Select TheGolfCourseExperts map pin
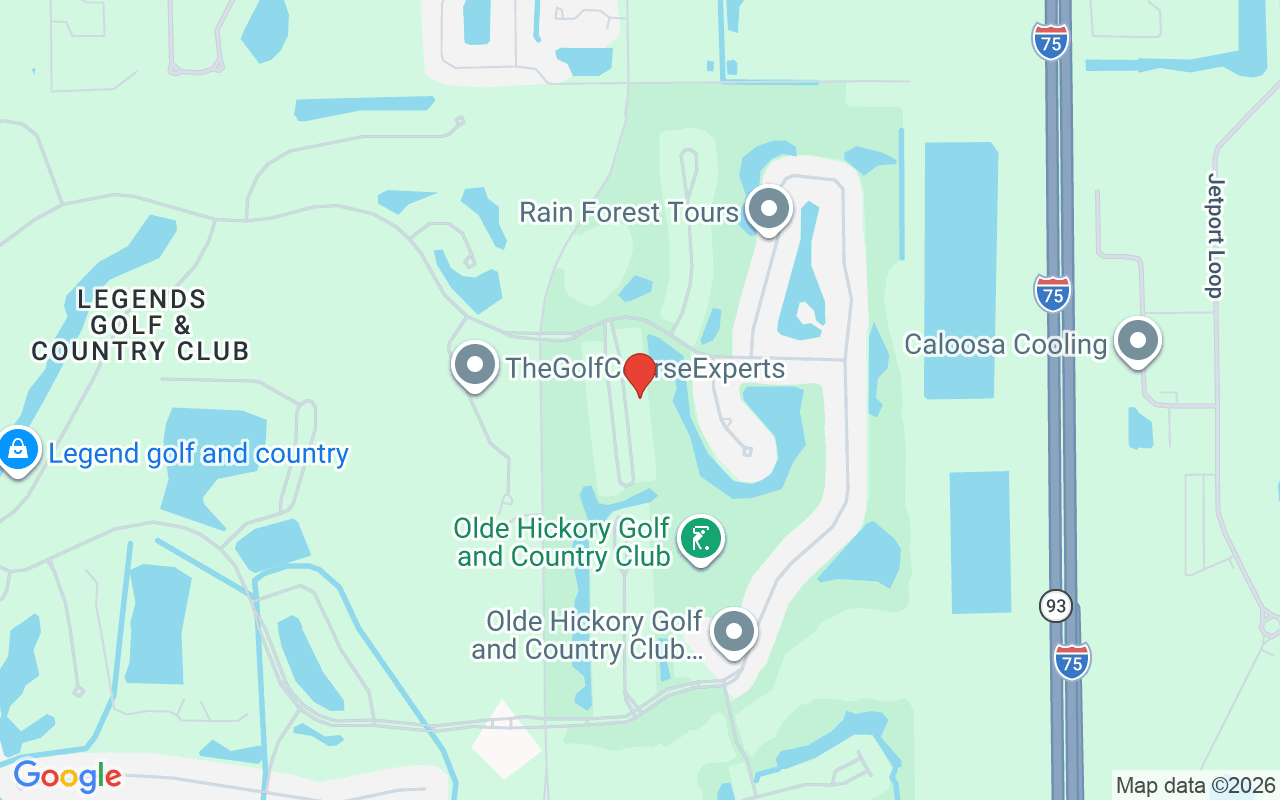The width and height of the screenshot is (1280, 800). pos(475,366)
